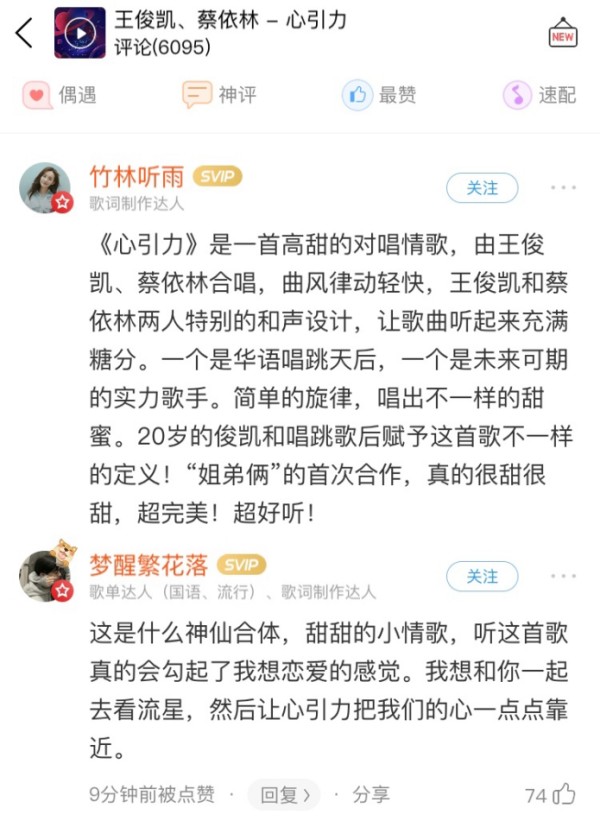Open more options for 竹林听雨's comment
The image size is (600, 821).
tap(563, 188)
